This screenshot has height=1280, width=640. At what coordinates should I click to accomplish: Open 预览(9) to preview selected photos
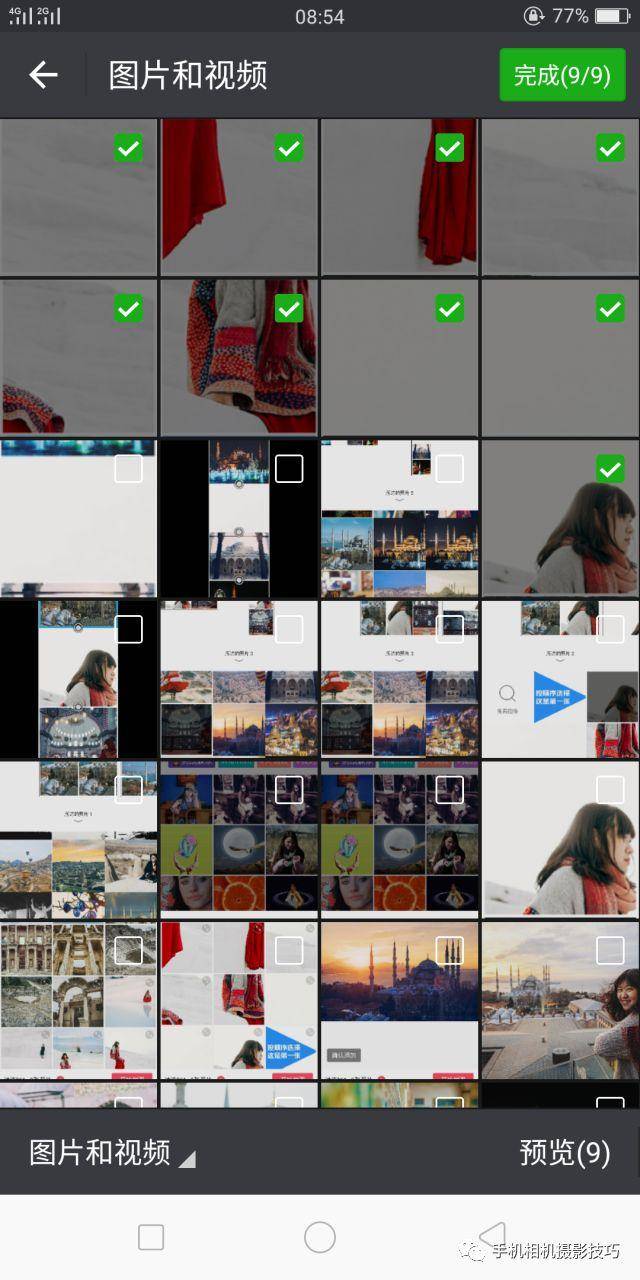(565, 1153)
